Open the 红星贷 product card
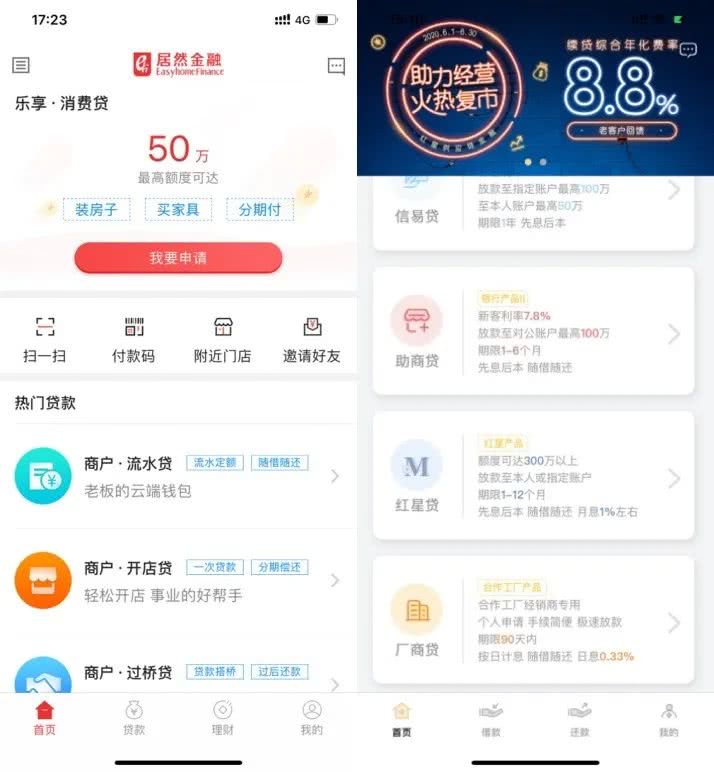This screenshot has width=714, height=772. tap(534, 478)
